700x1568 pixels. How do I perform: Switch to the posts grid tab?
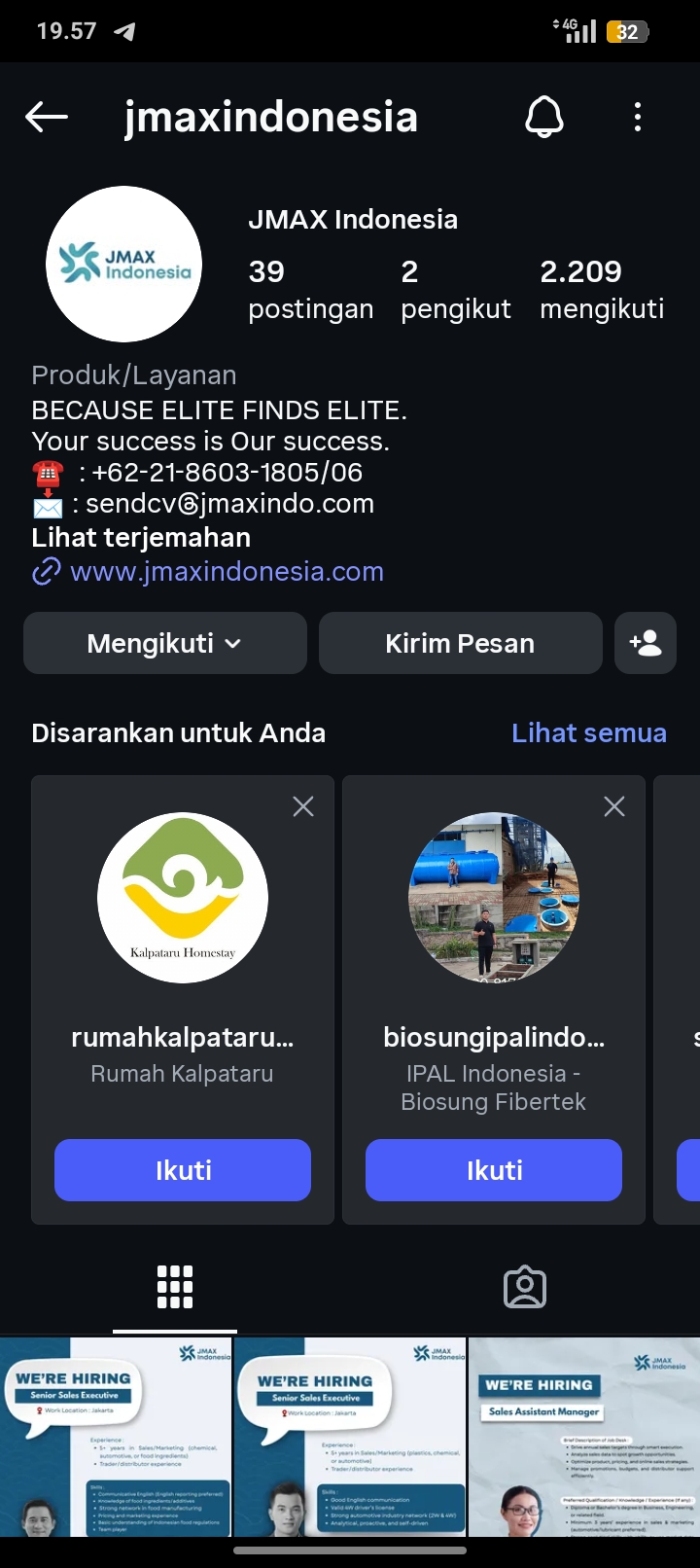[x=175, y=1288]
